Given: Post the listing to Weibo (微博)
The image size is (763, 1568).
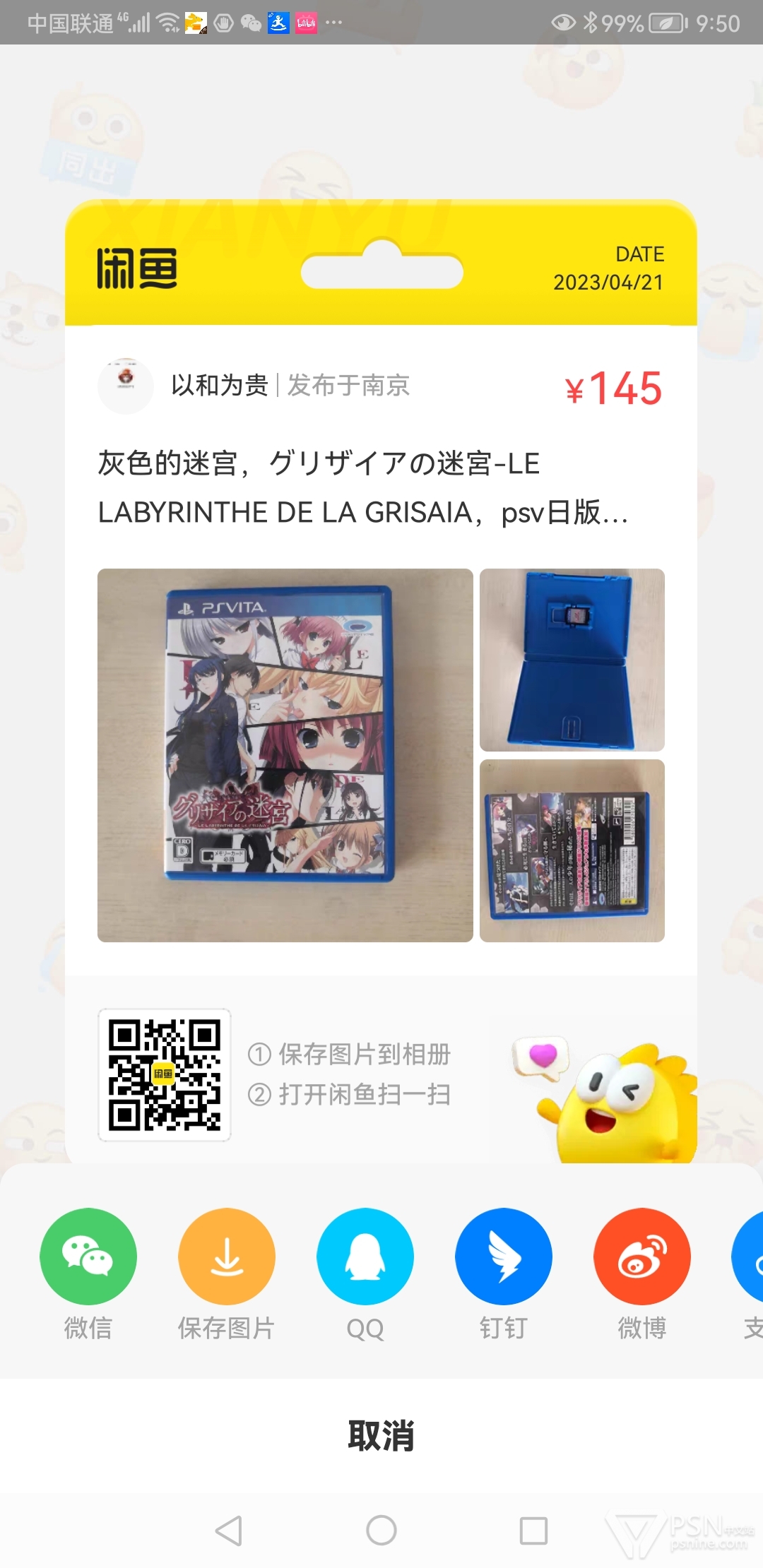Looking at the screenshot, I should (641, 1257).
